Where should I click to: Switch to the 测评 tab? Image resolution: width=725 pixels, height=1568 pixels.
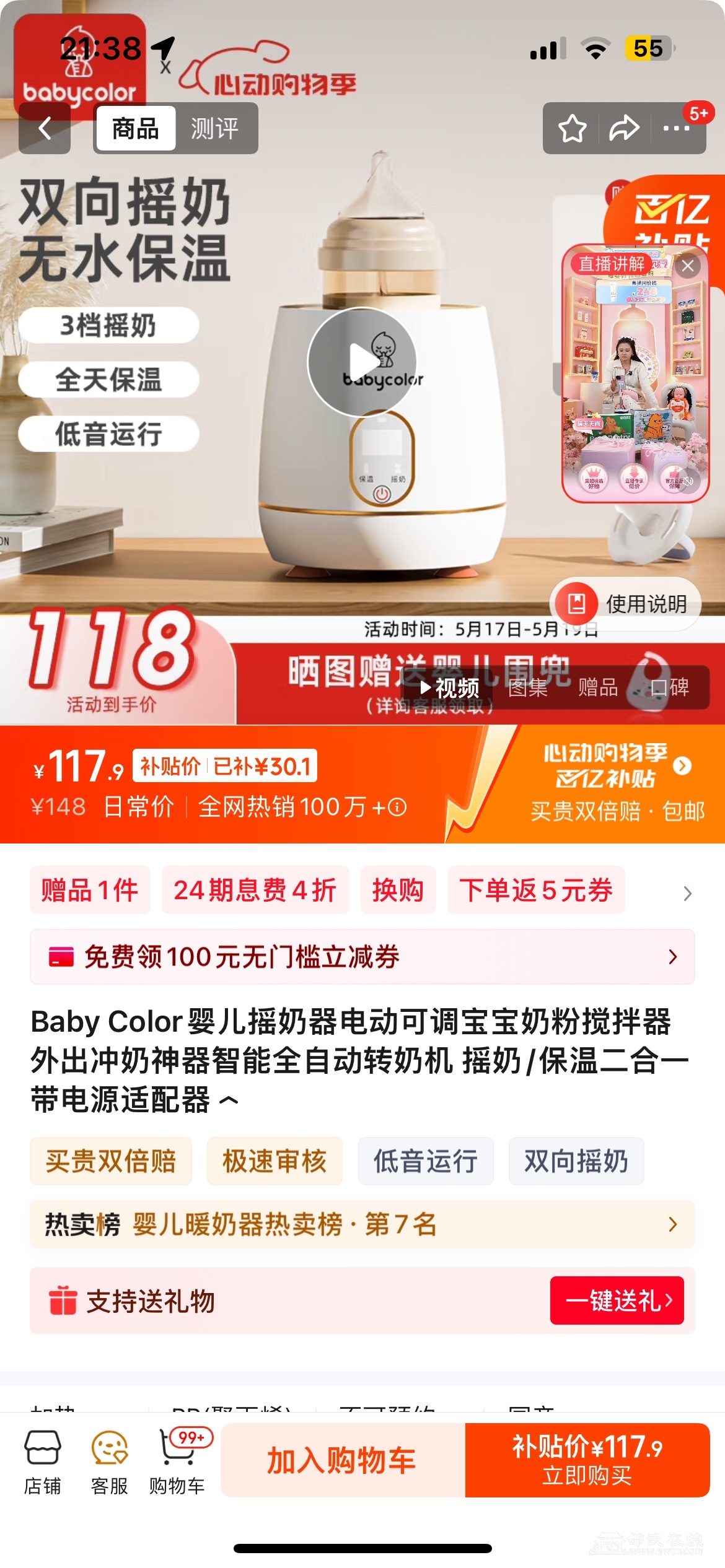pyautogui.click(x=214, y=129)
